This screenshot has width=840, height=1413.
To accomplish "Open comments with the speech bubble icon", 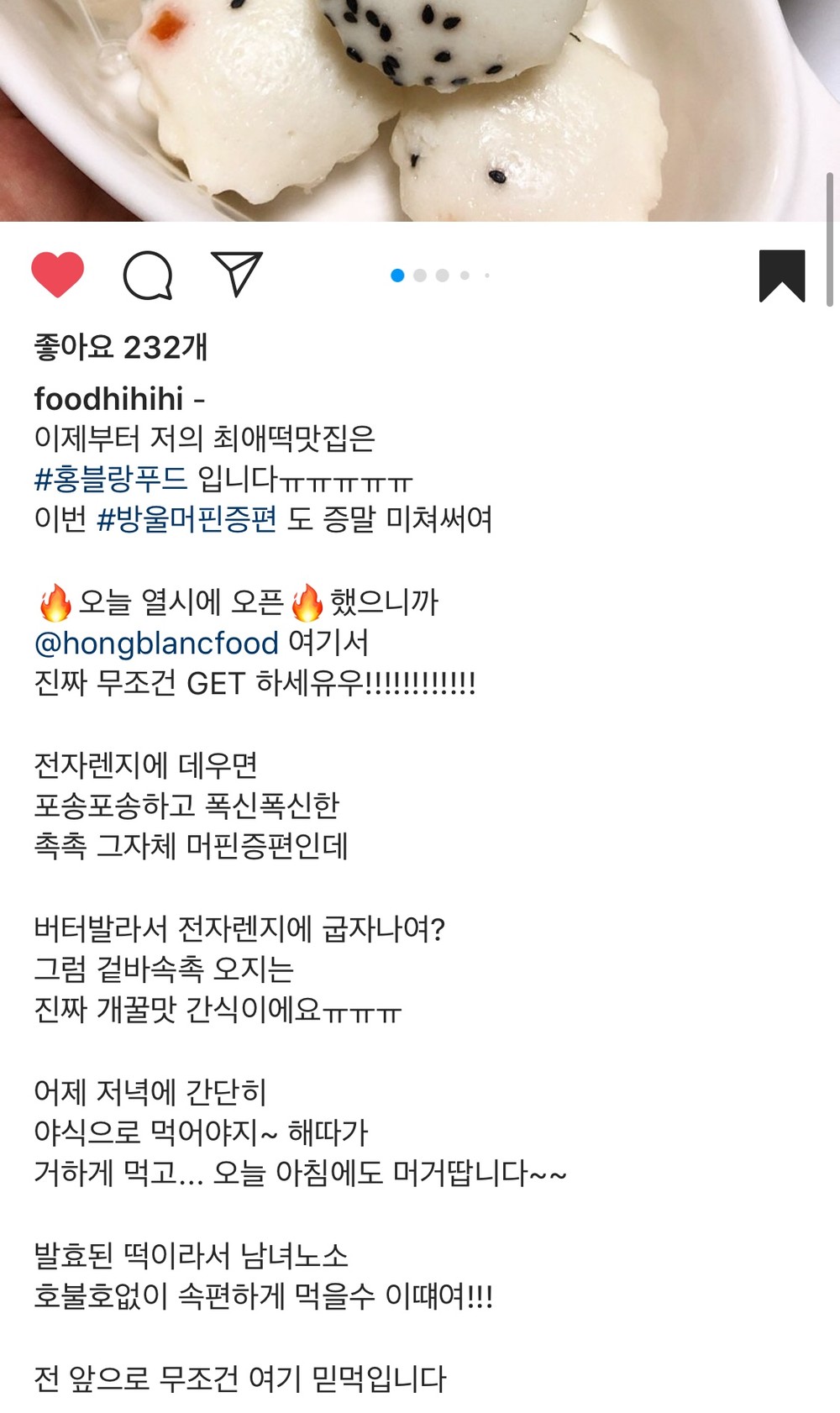I will pyautogui.click(x=148, y=276).
